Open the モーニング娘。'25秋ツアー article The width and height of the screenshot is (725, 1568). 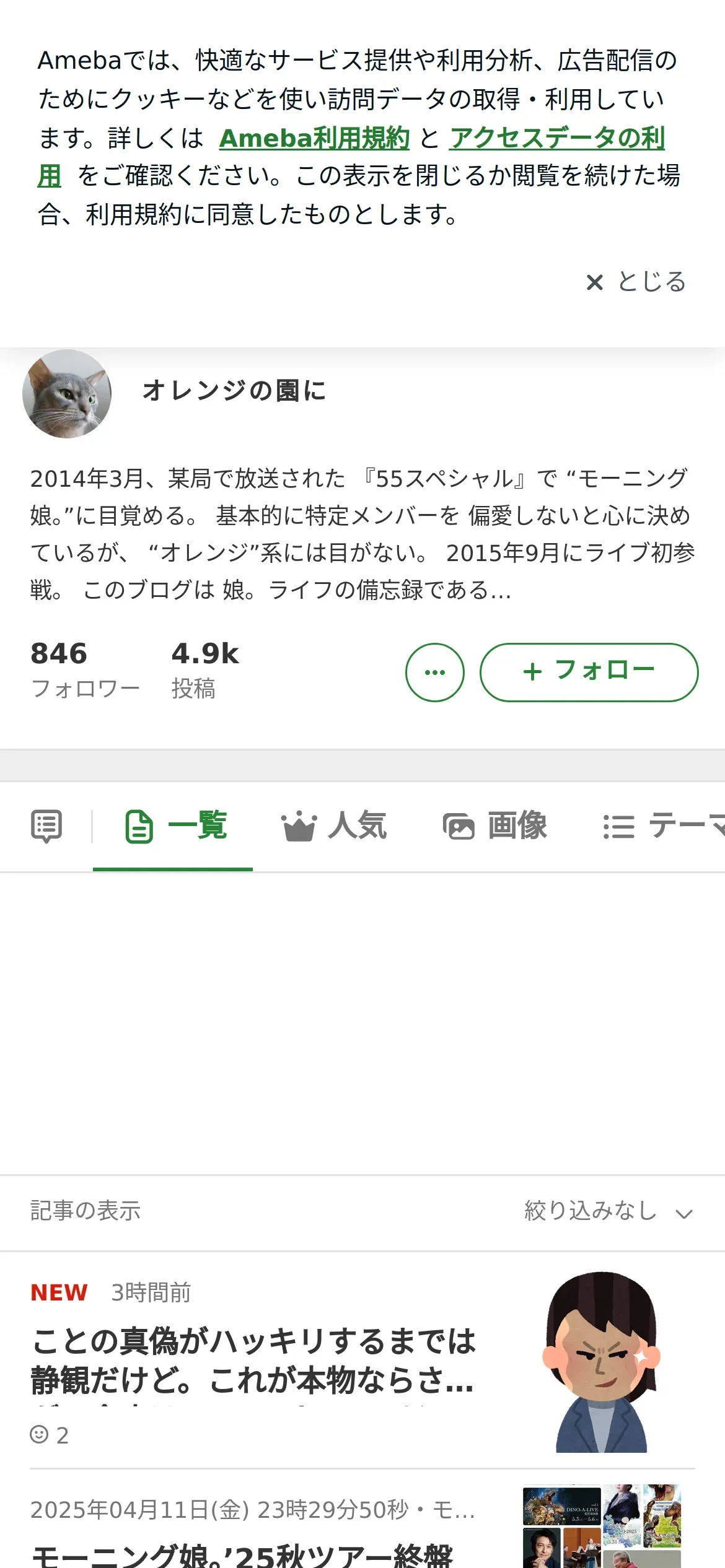(x=243, y=1556)
